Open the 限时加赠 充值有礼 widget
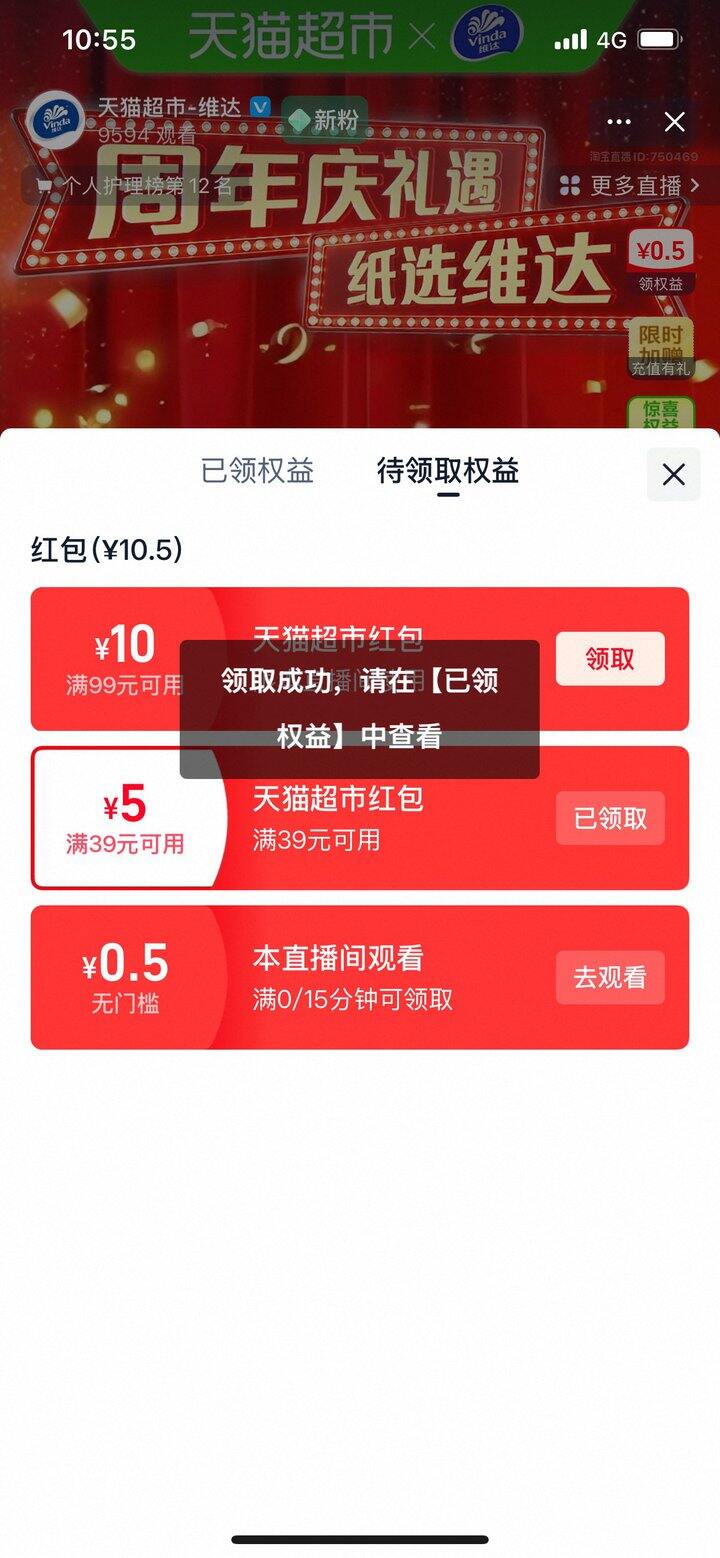 coord(660,347)
